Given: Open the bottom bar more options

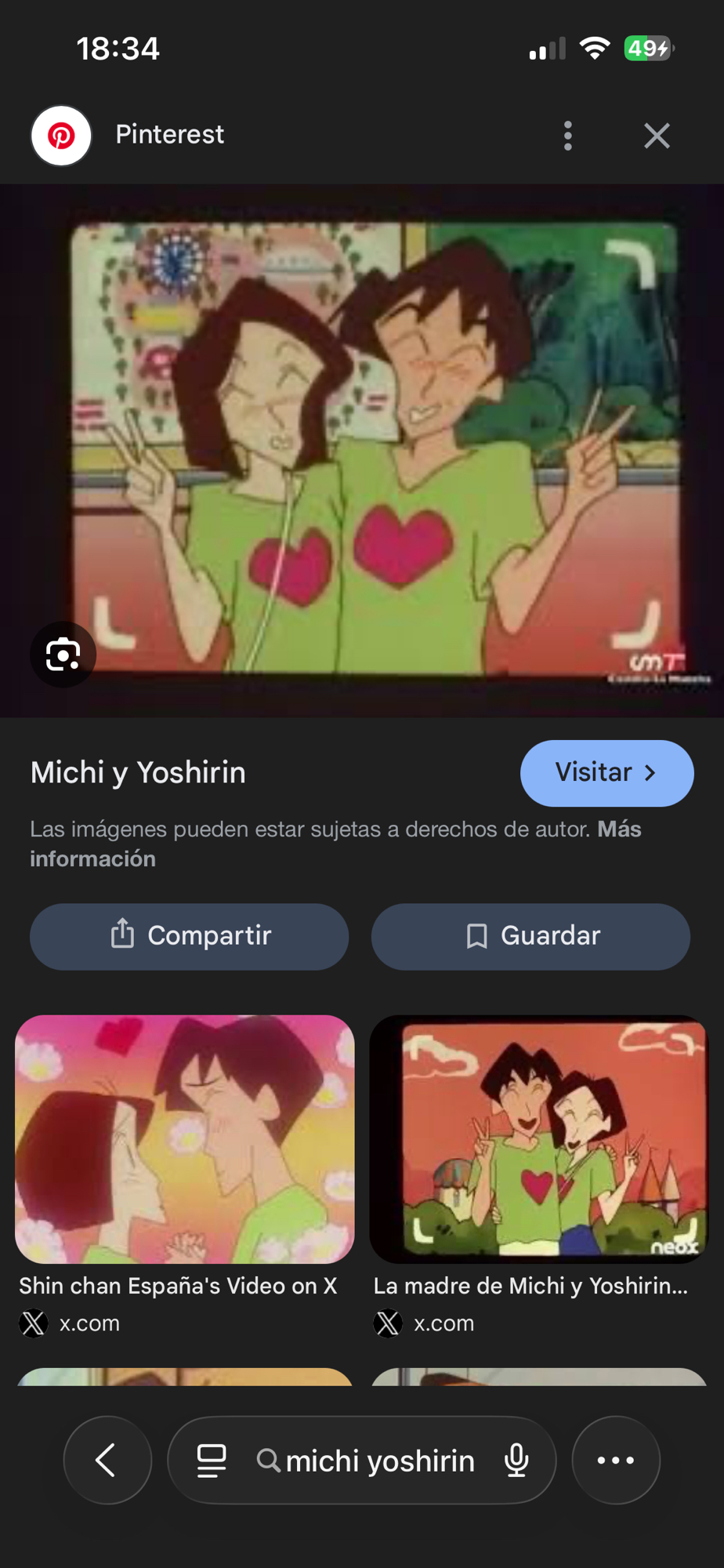Looking at the screenshot, I should pos(616,1460).
